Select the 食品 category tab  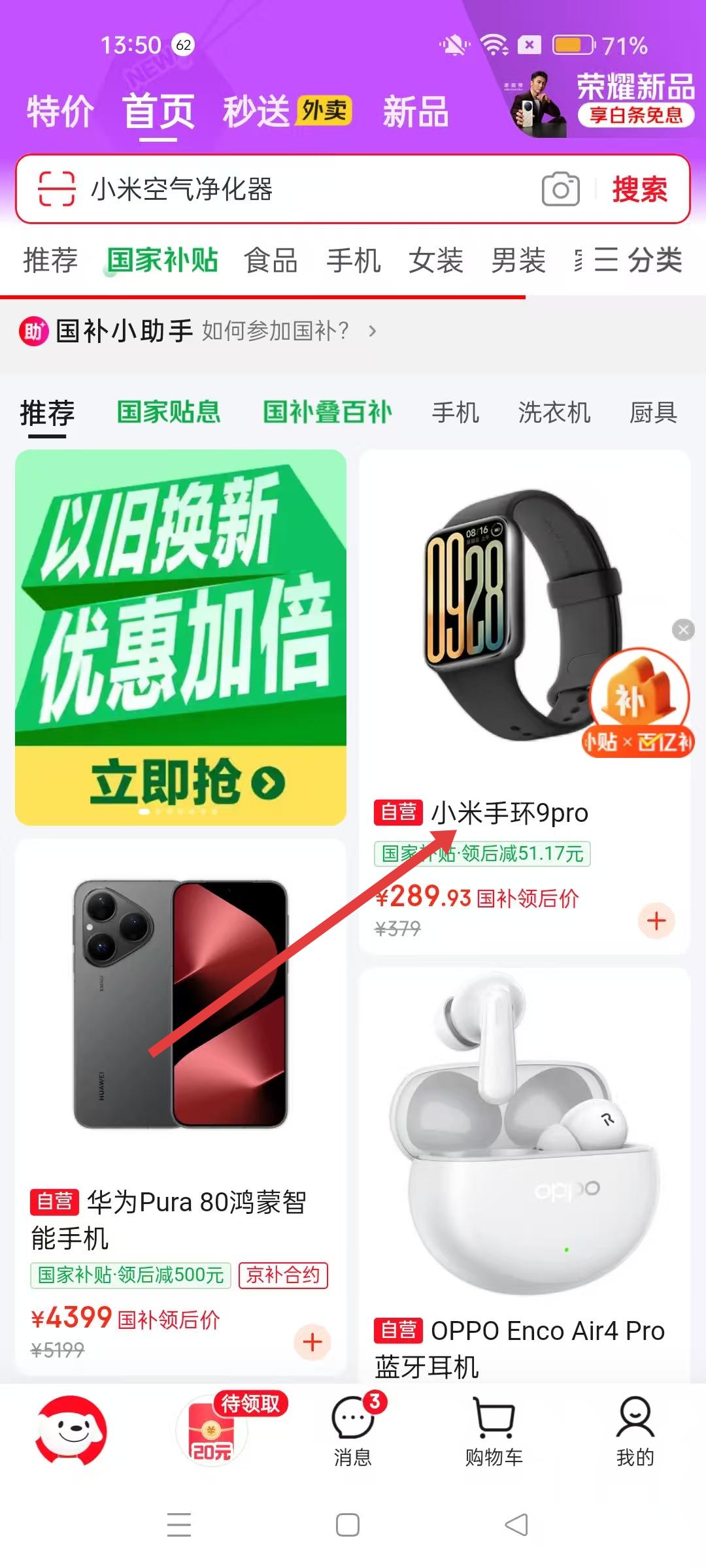point(271,260)
